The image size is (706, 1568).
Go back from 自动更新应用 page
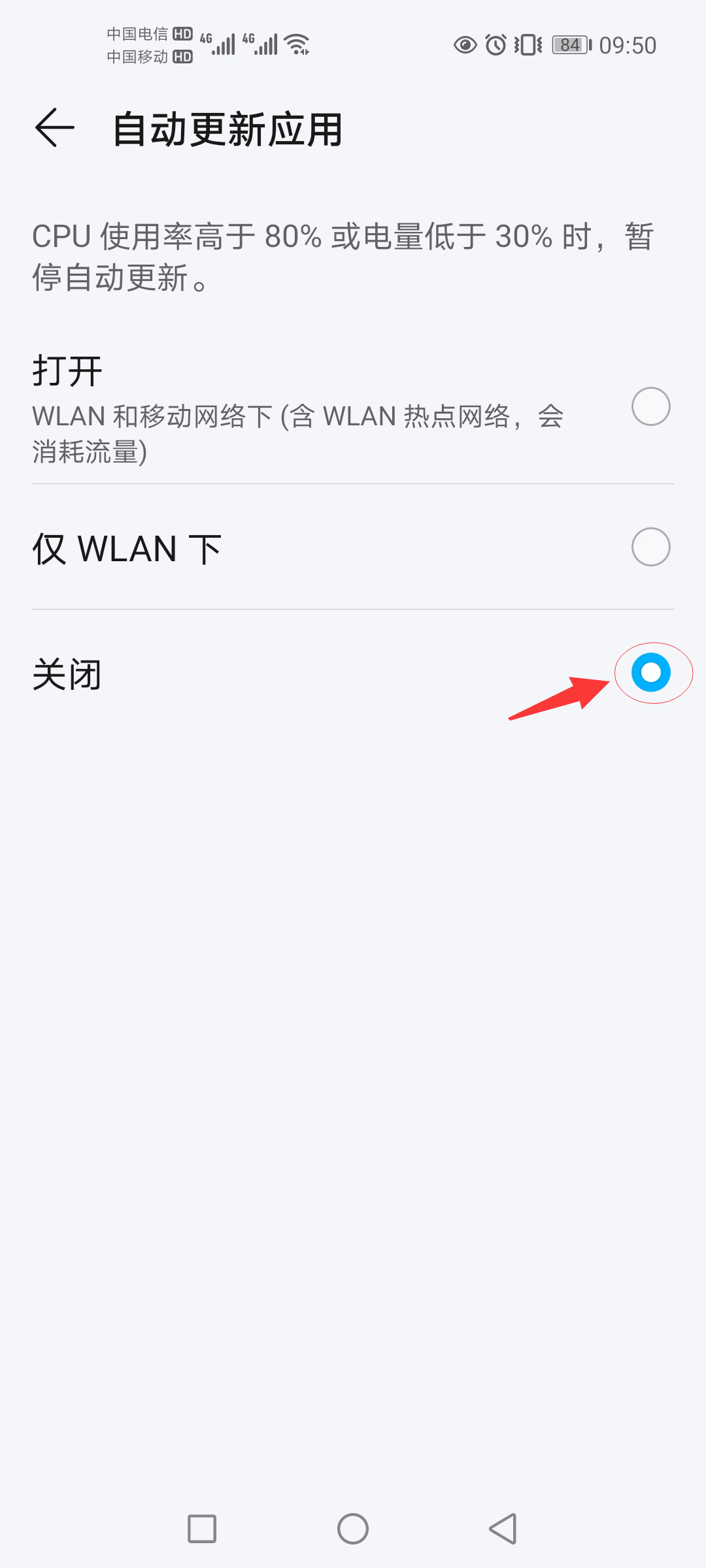(x=55, y=128)
